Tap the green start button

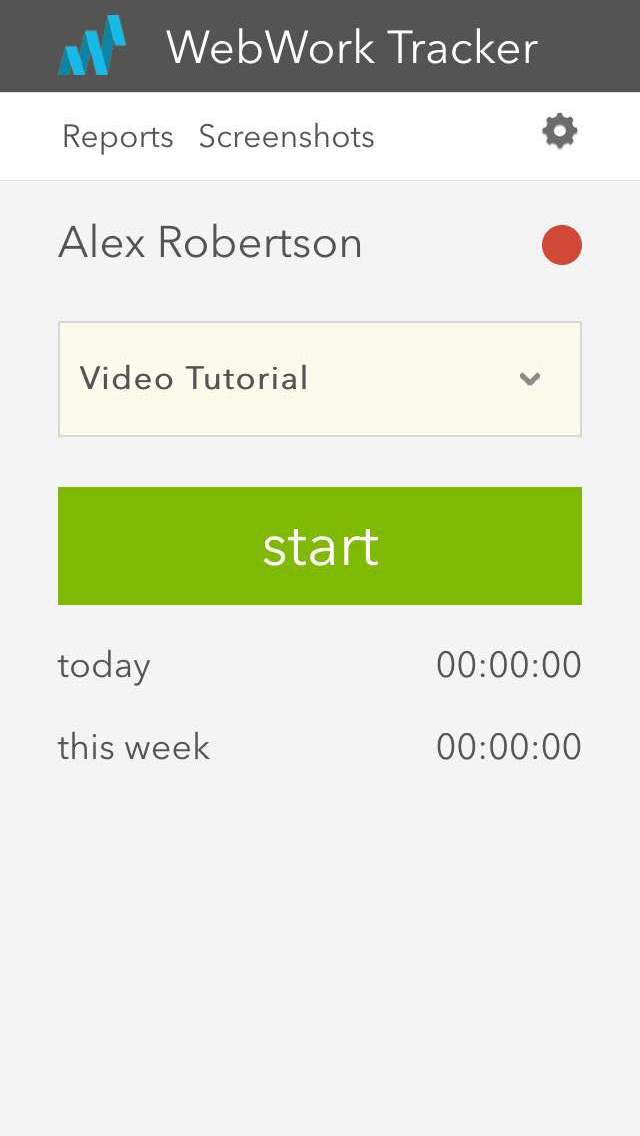(x=320, y=546)
